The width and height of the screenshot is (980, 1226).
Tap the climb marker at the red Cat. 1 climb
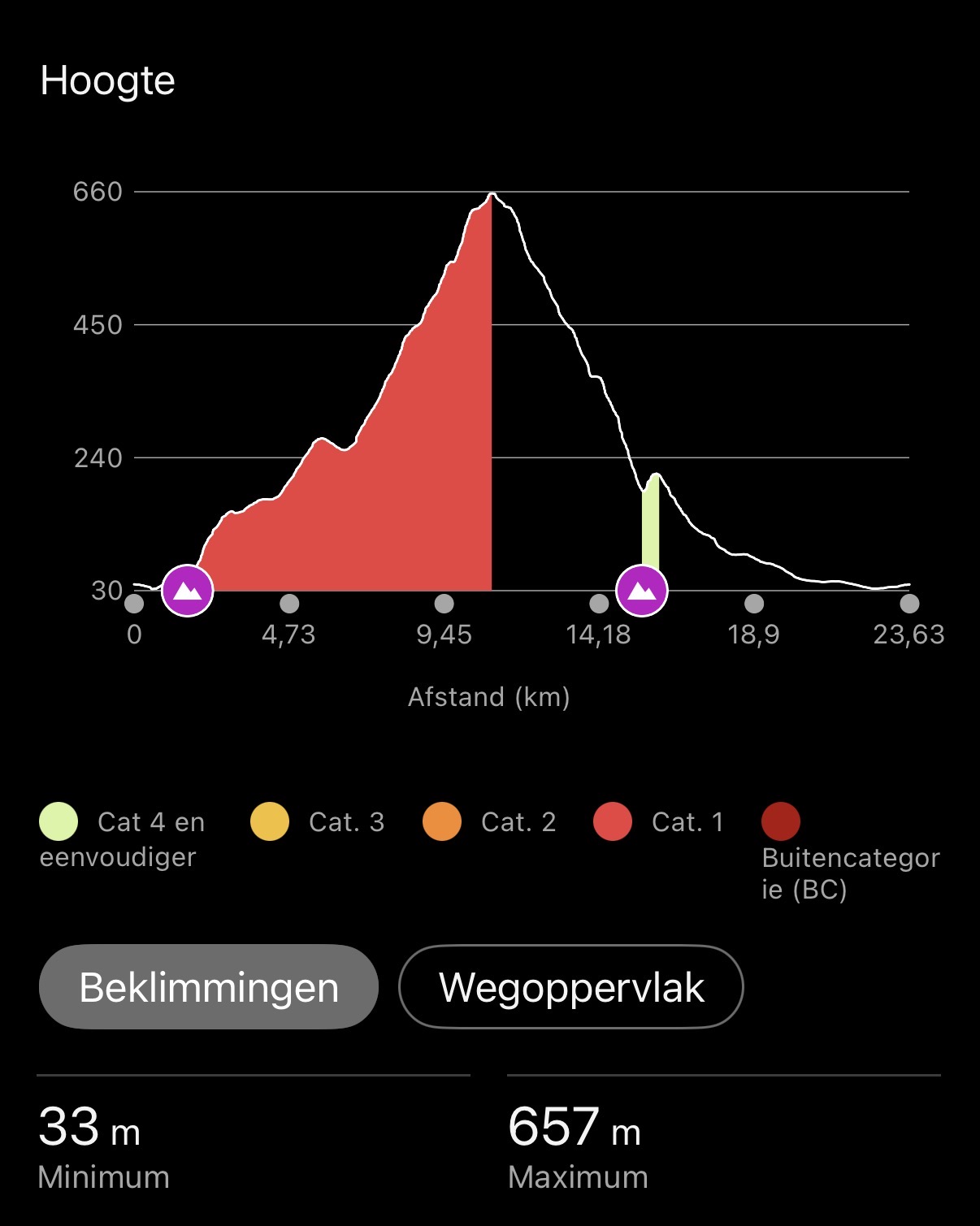pos(188,591)
